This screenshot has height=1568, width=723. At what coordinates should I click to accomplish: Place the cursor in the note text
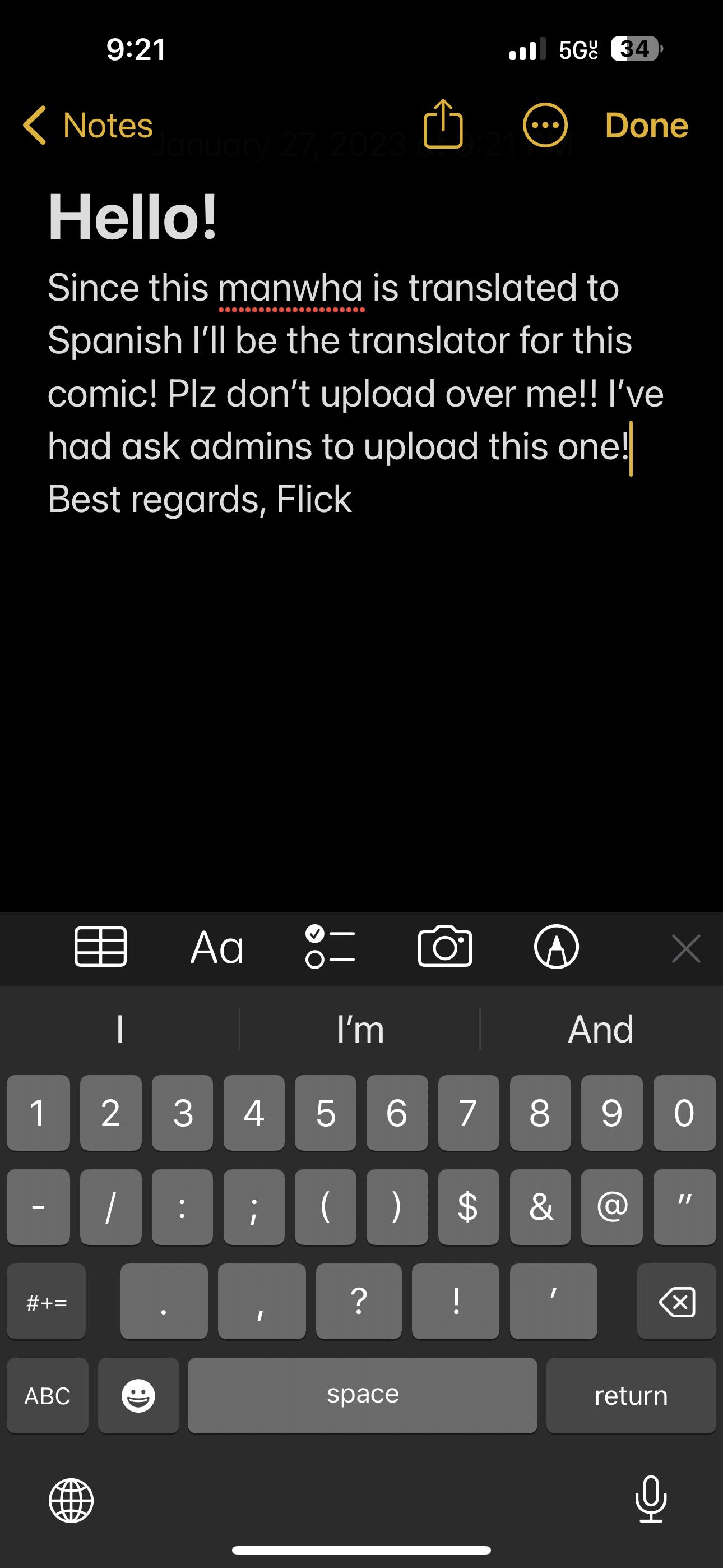[x=341, y=393]
